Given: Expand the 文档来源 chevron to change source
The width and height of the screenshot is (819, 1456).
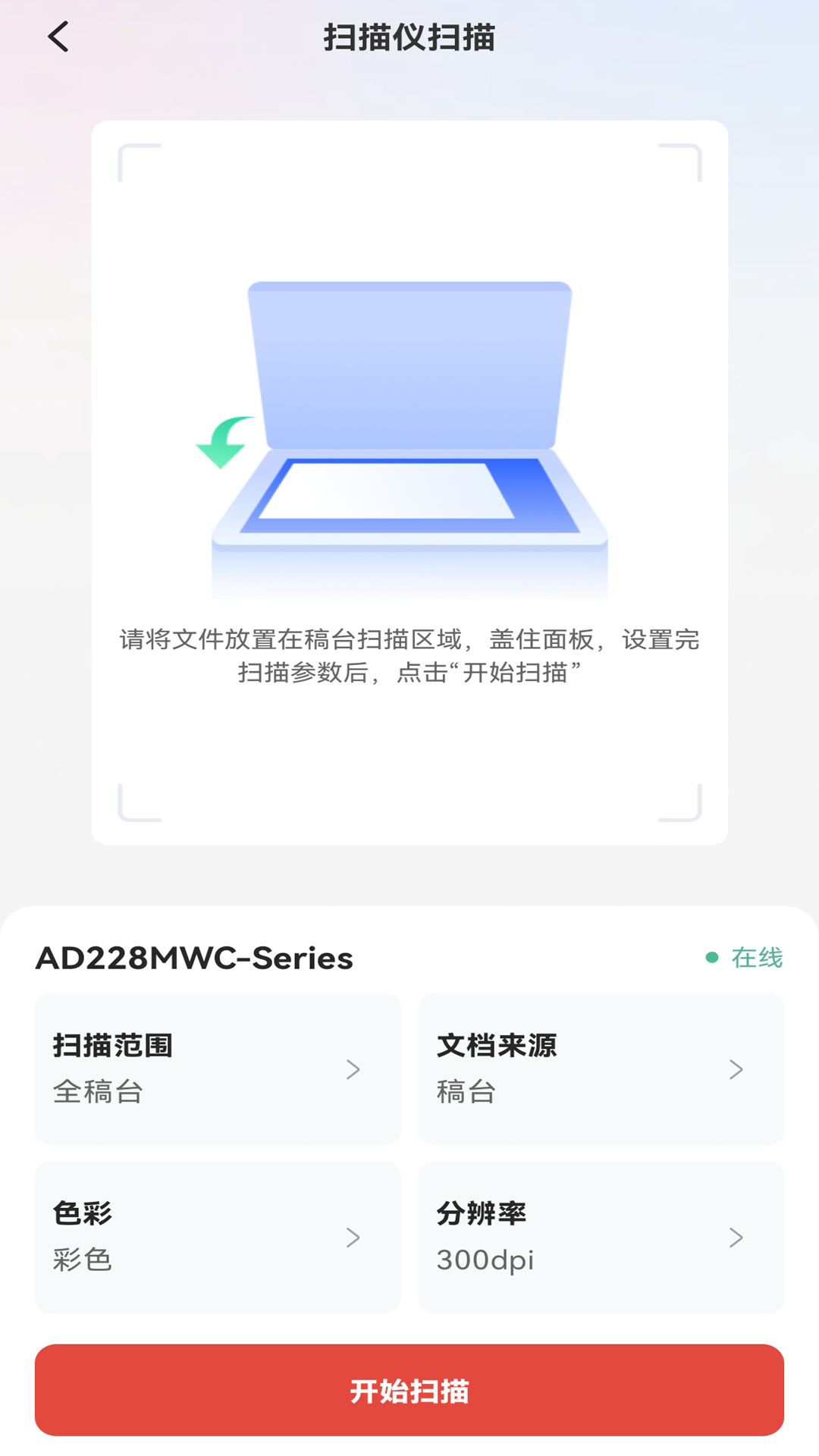Looking at the screenshot, I should (736, 1070).
